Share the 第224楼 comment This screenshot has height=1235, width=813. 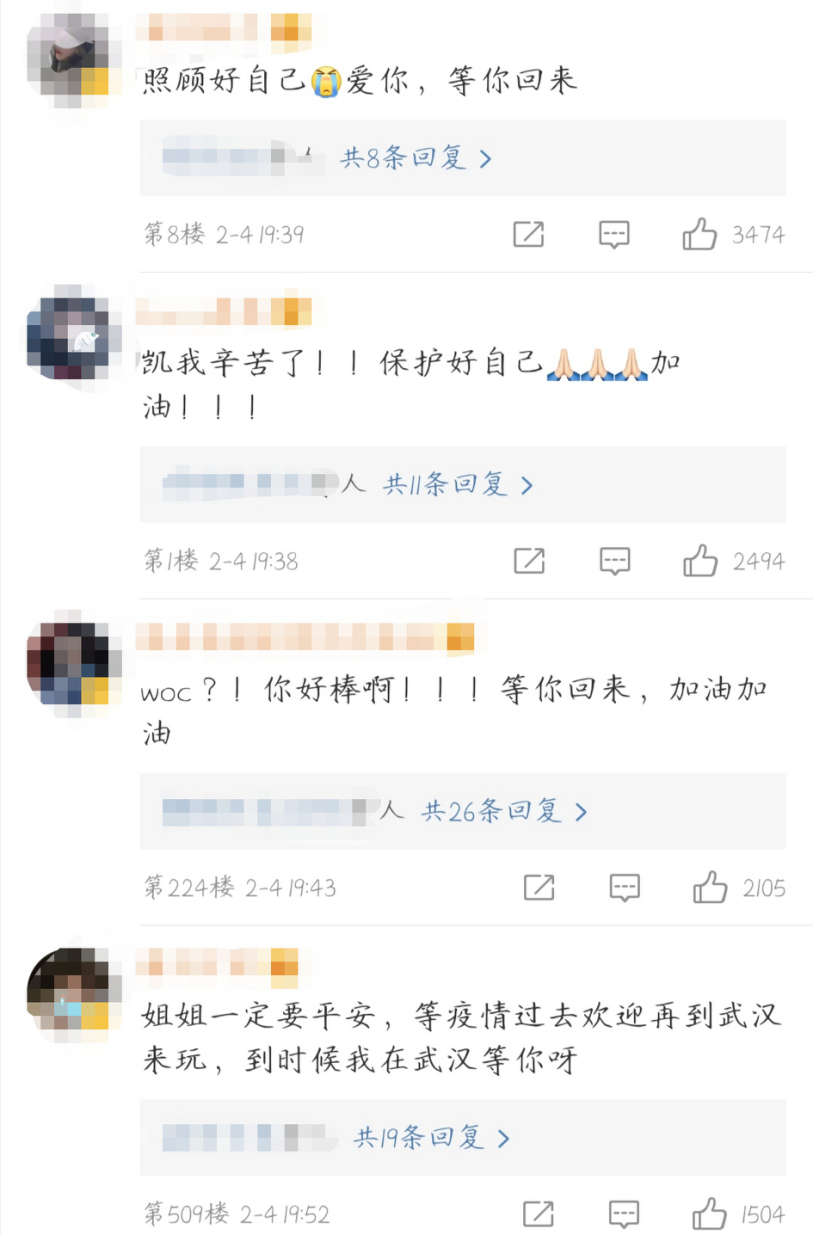(539, 887)
